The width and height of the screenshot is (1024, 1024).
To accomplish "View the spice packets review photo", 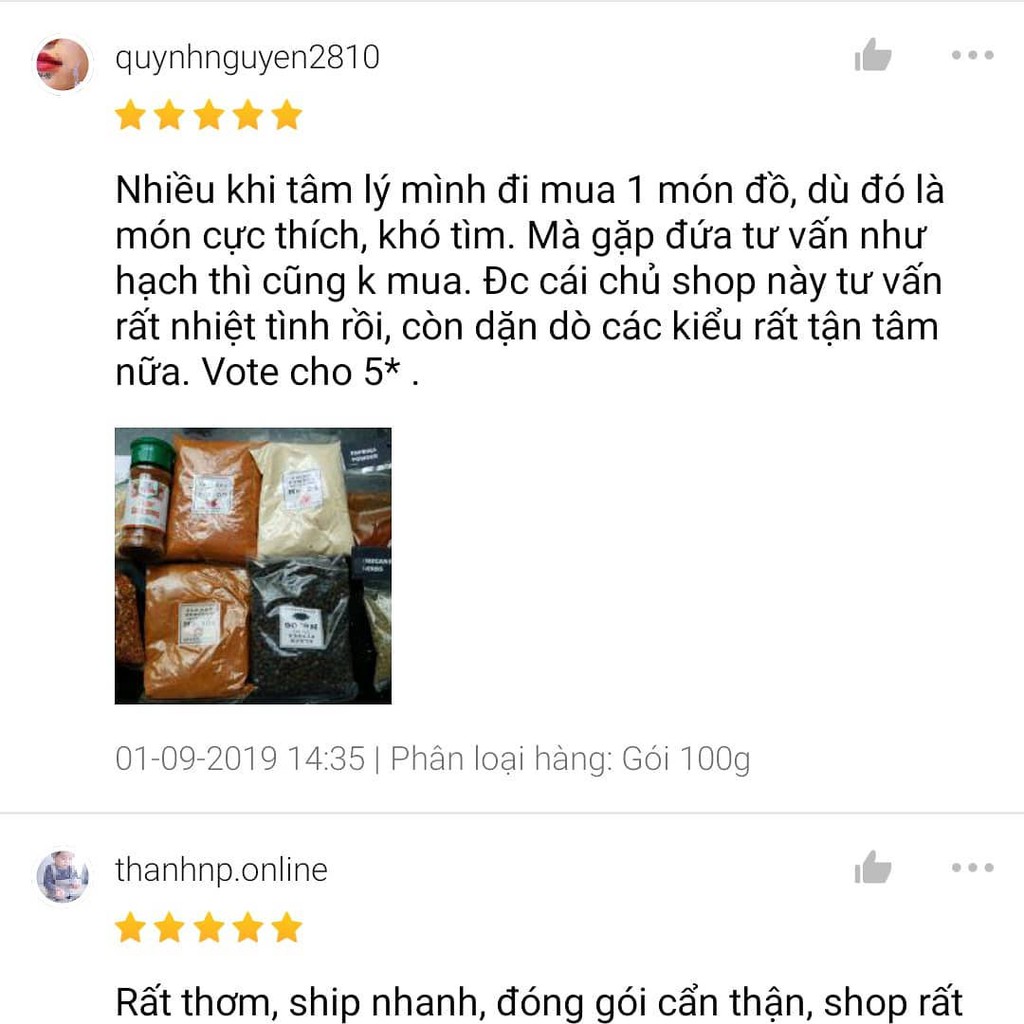I will [253, 566].
